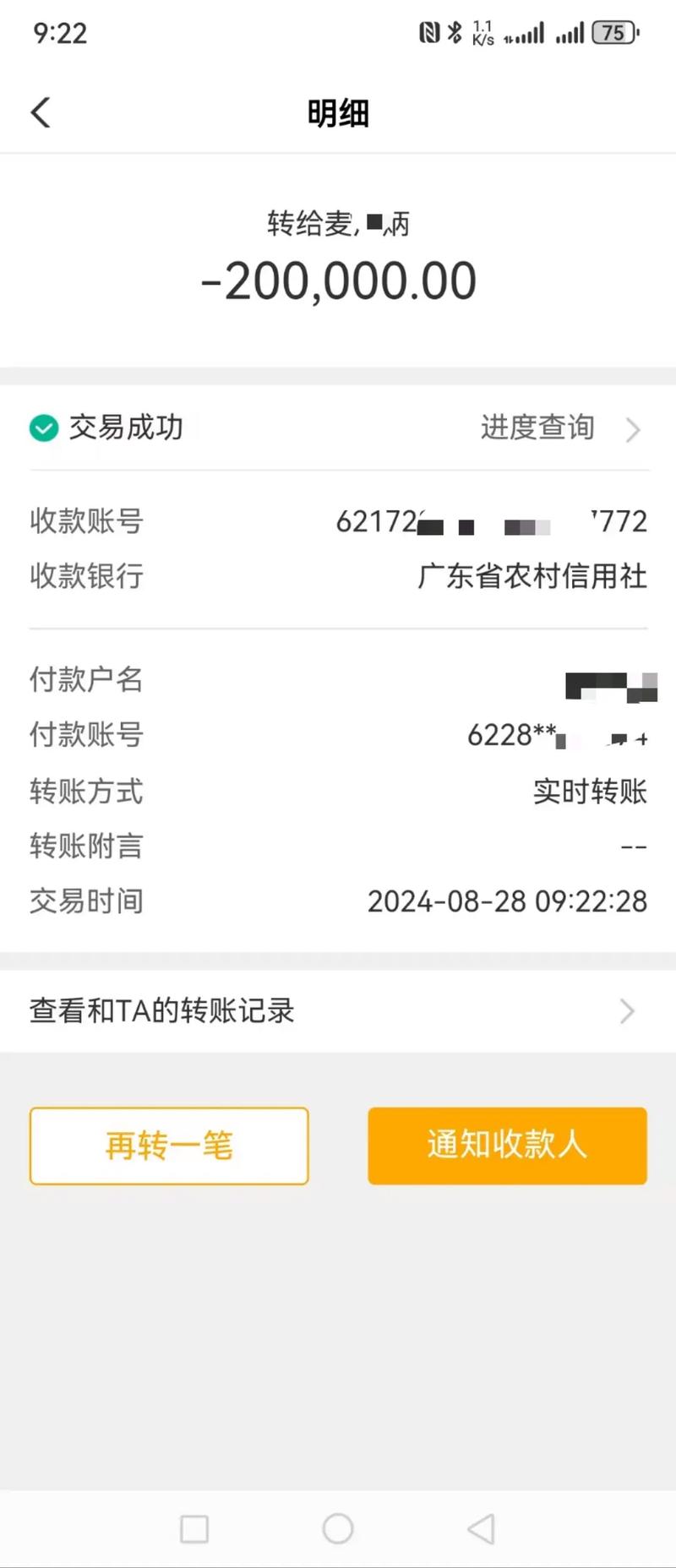The image size is (676, 1568).
Task: Go to the home screen
Action: point(338,1528)
